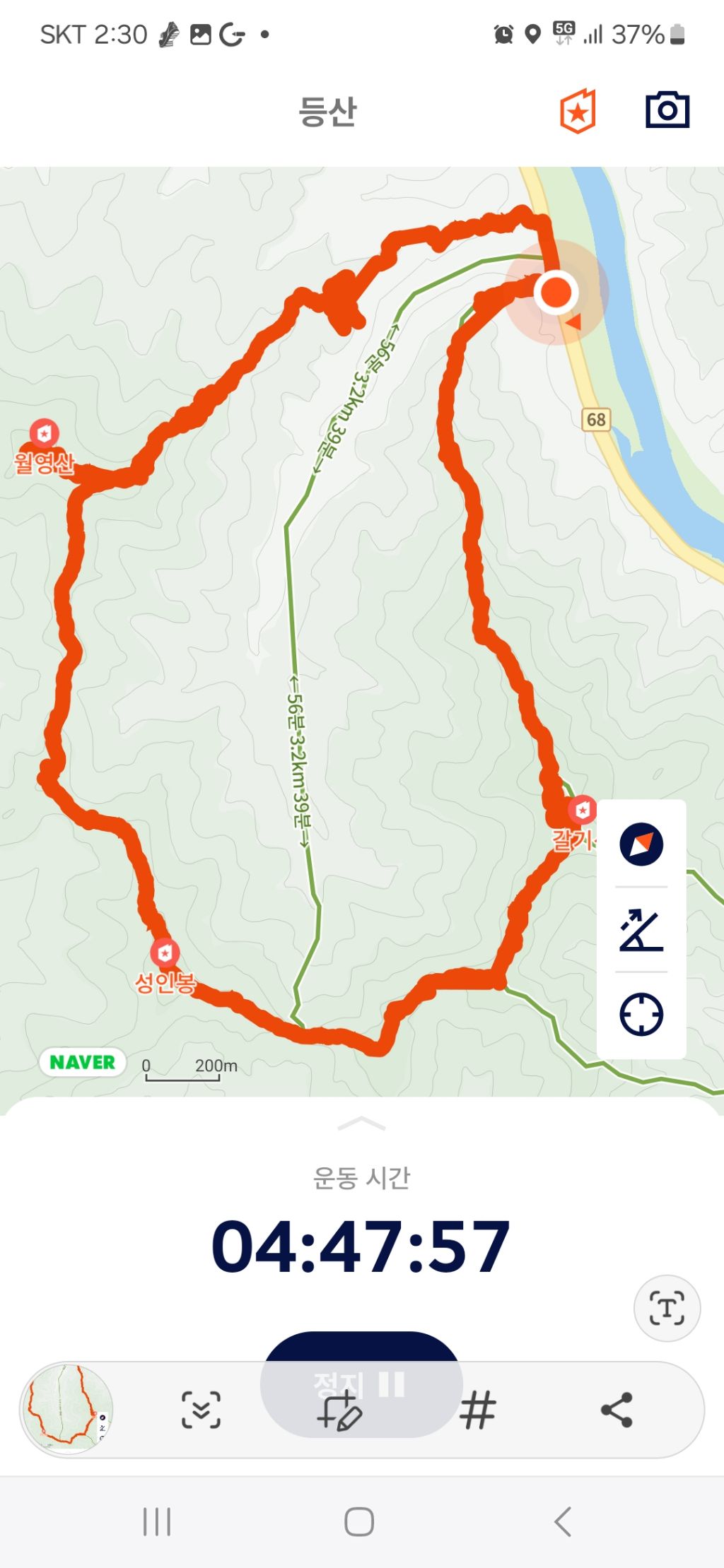Open the route direction tool on the map
Screen dimensions: 724x1568
(641, 930)
